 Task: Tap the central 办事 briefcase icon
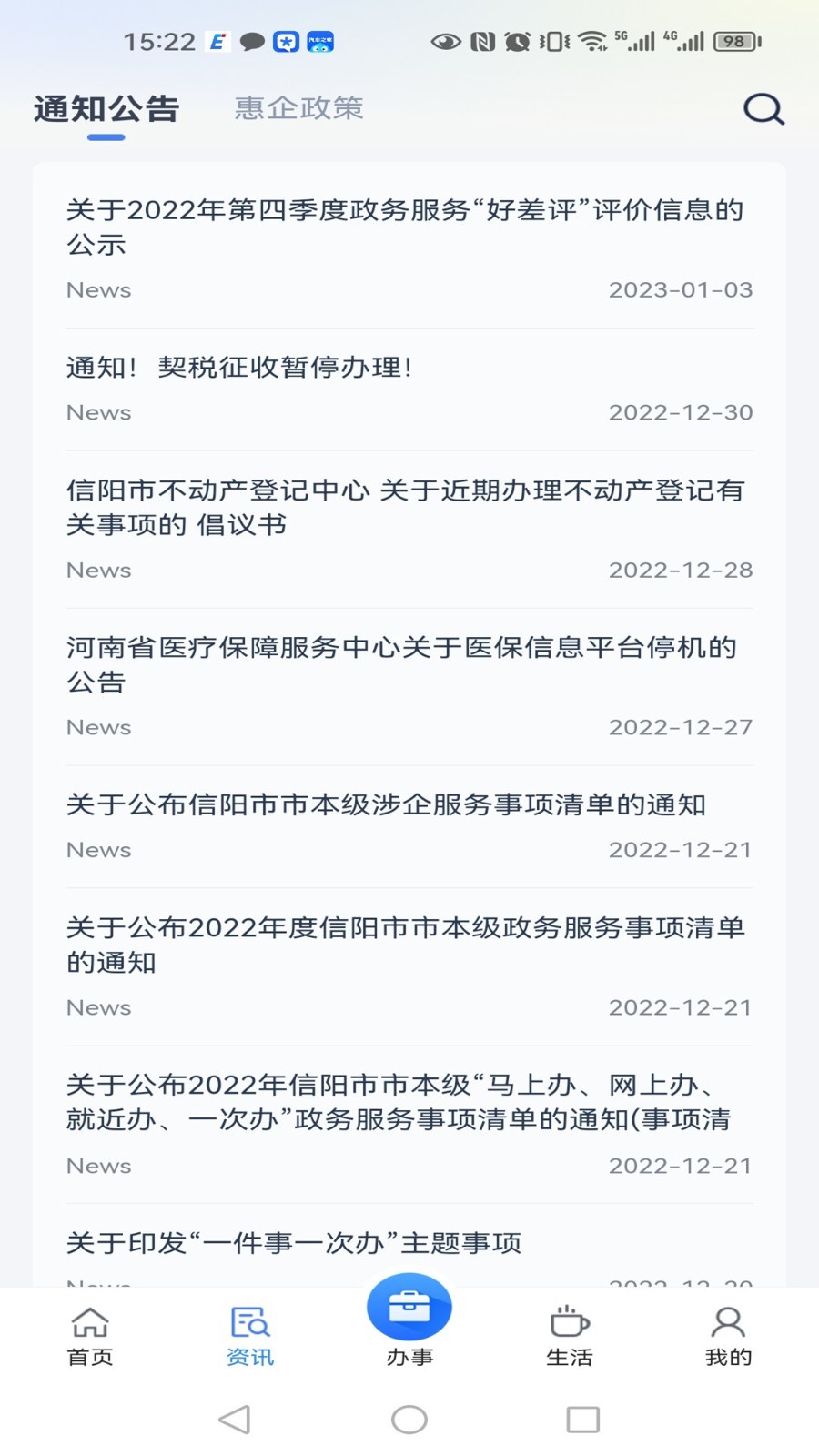409,1306
